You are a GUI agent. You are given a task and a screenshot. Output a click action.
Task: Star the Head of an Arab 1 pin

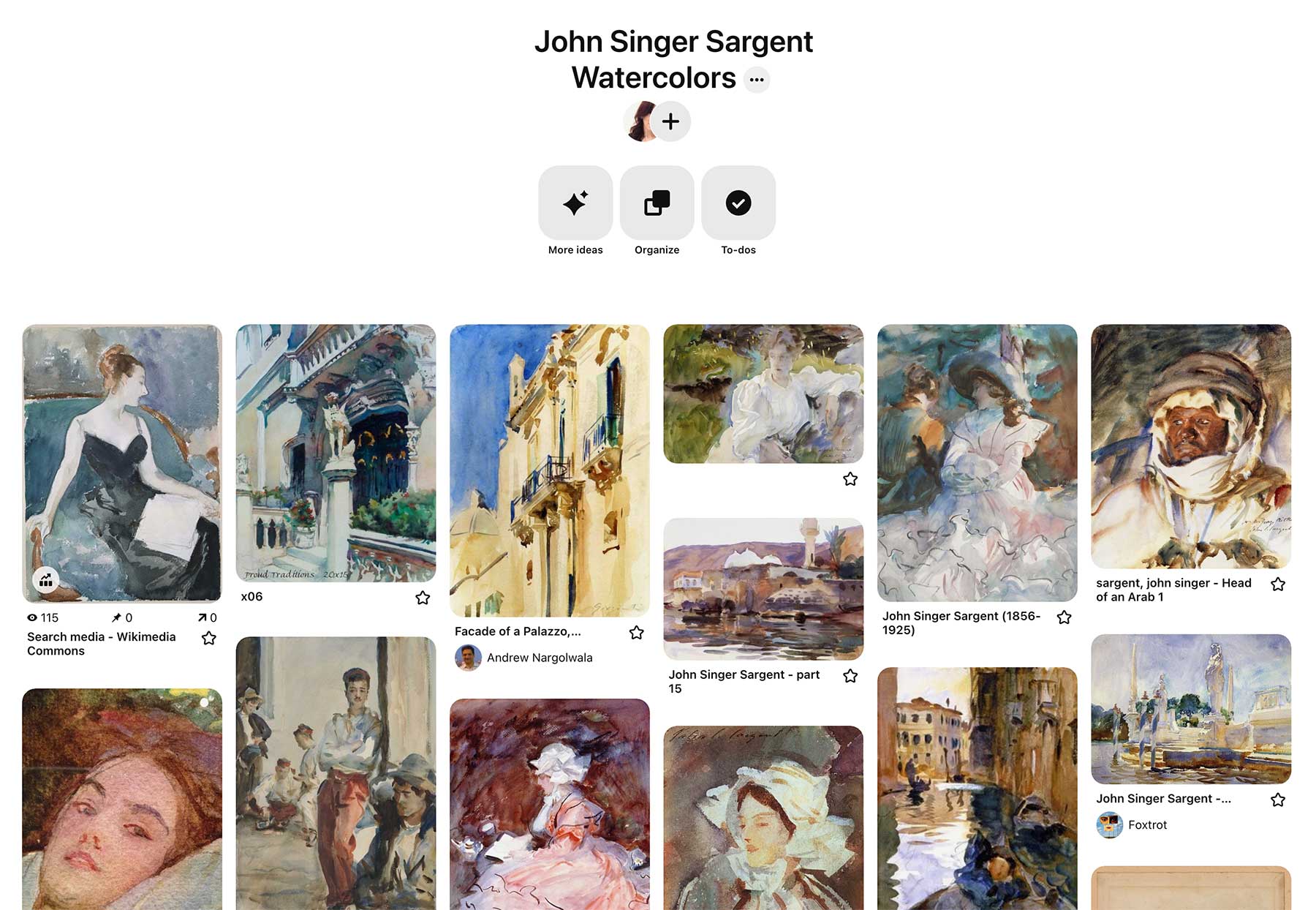1278,584
